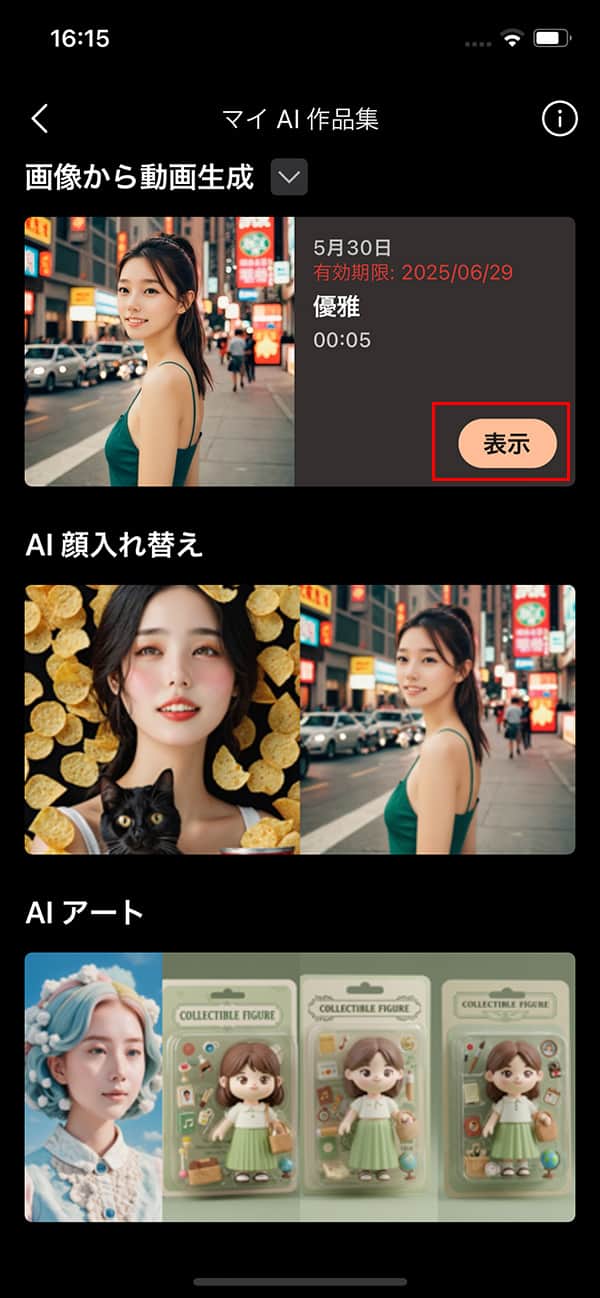Open the 優雅 video thumbnail
The height and width of the screenshot is (1298, 600).
click(x=160, y=351)
